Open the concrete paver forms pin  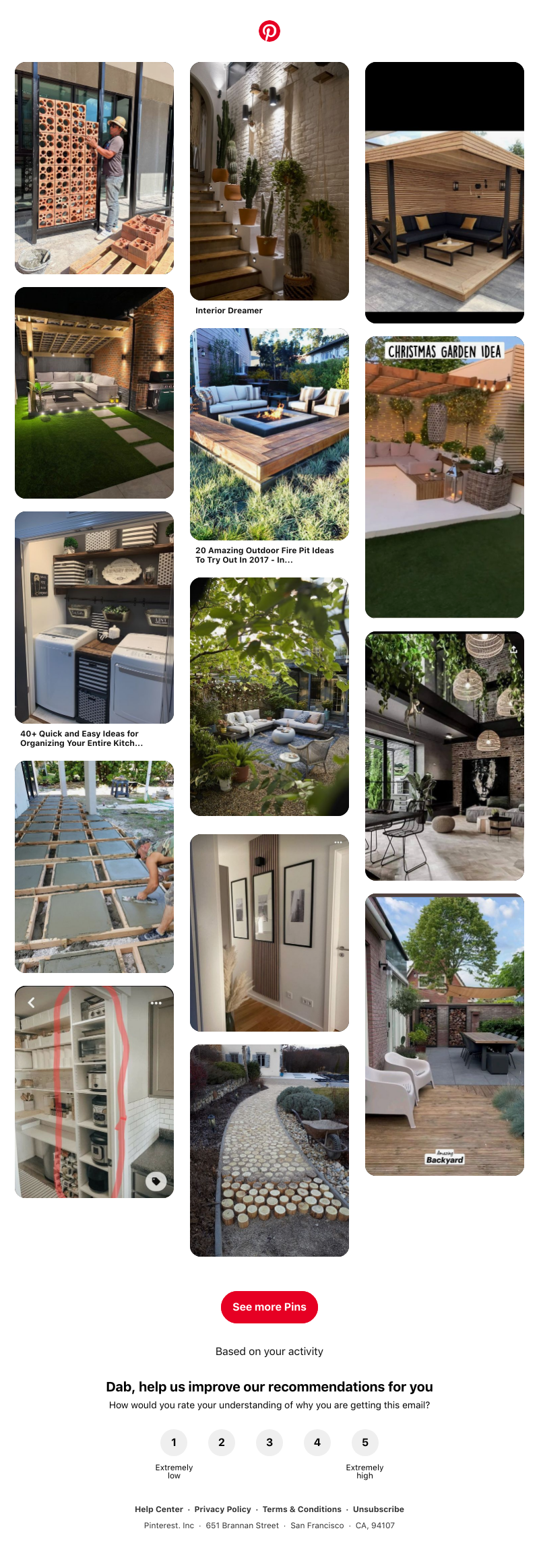94,867
